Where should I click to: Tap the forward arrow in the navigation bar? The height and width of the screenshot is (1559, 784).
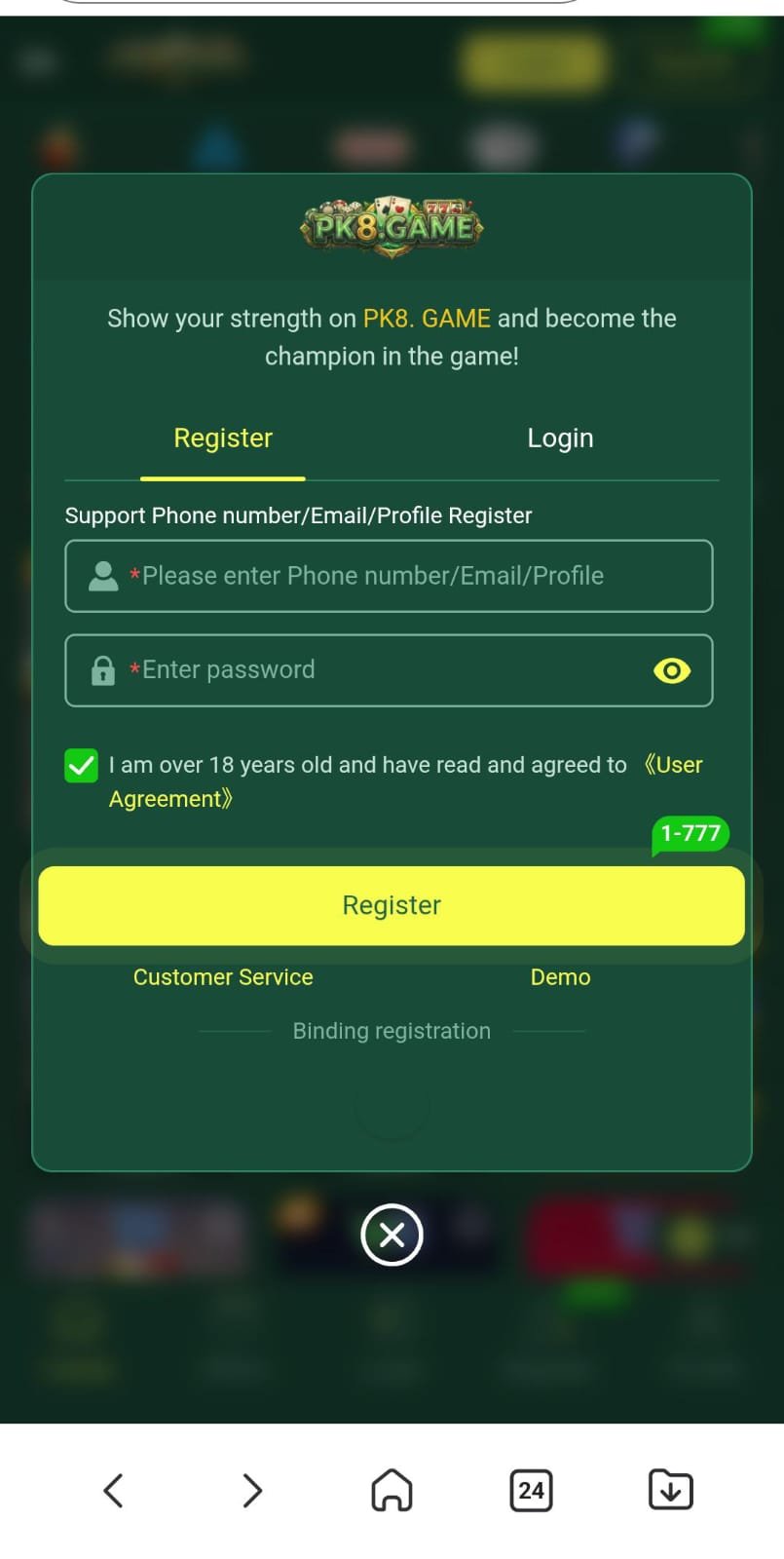click(x=252, y=1490)
